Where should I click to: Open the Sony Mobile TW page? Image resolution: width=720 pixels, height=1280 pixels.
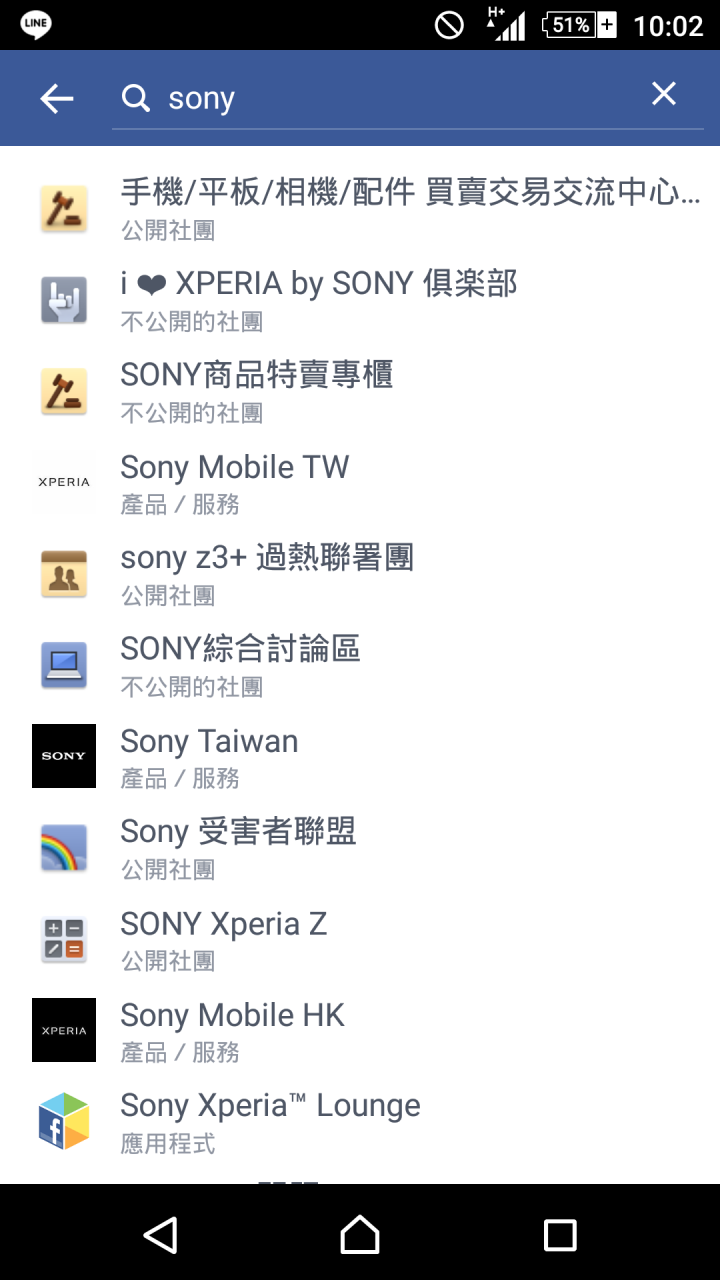pos(360,483)
